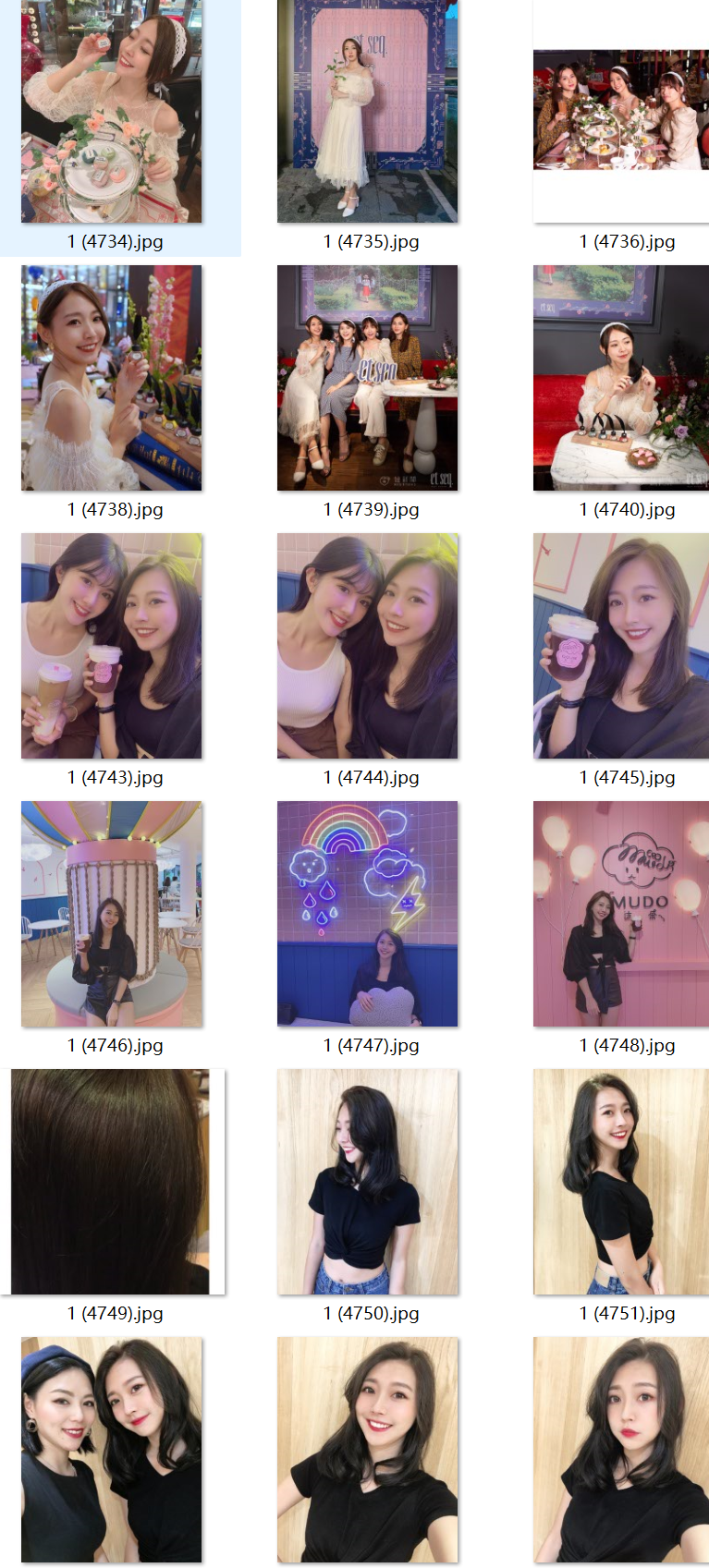Viewport: 709px width, 1568px height.
Task: View image 1 (4739).jpg
Action: [367, 377]
